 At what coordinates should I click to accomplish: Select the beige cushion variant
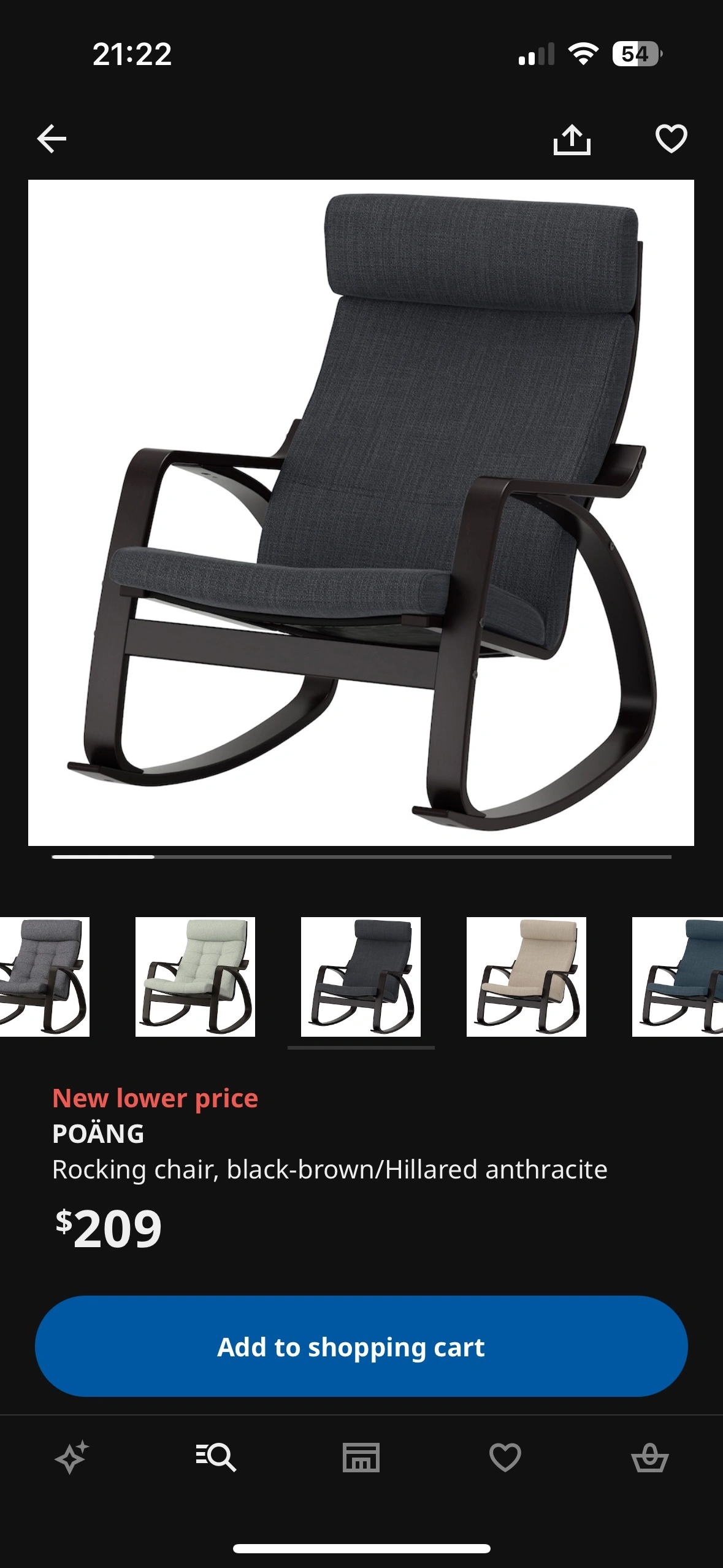pyautogui.click(x=526, y=977)
